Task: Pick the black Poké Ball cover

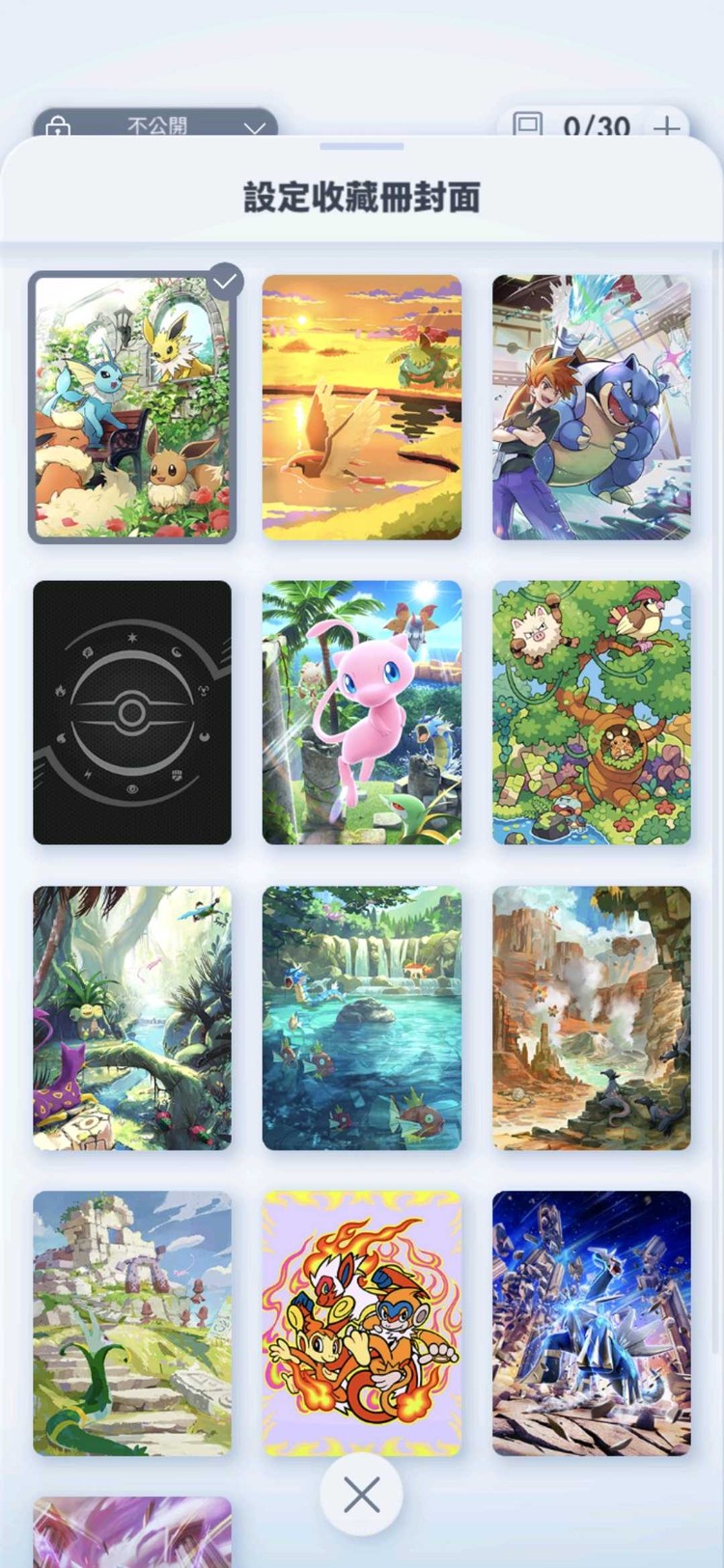Action: click(x=132, y=712)
